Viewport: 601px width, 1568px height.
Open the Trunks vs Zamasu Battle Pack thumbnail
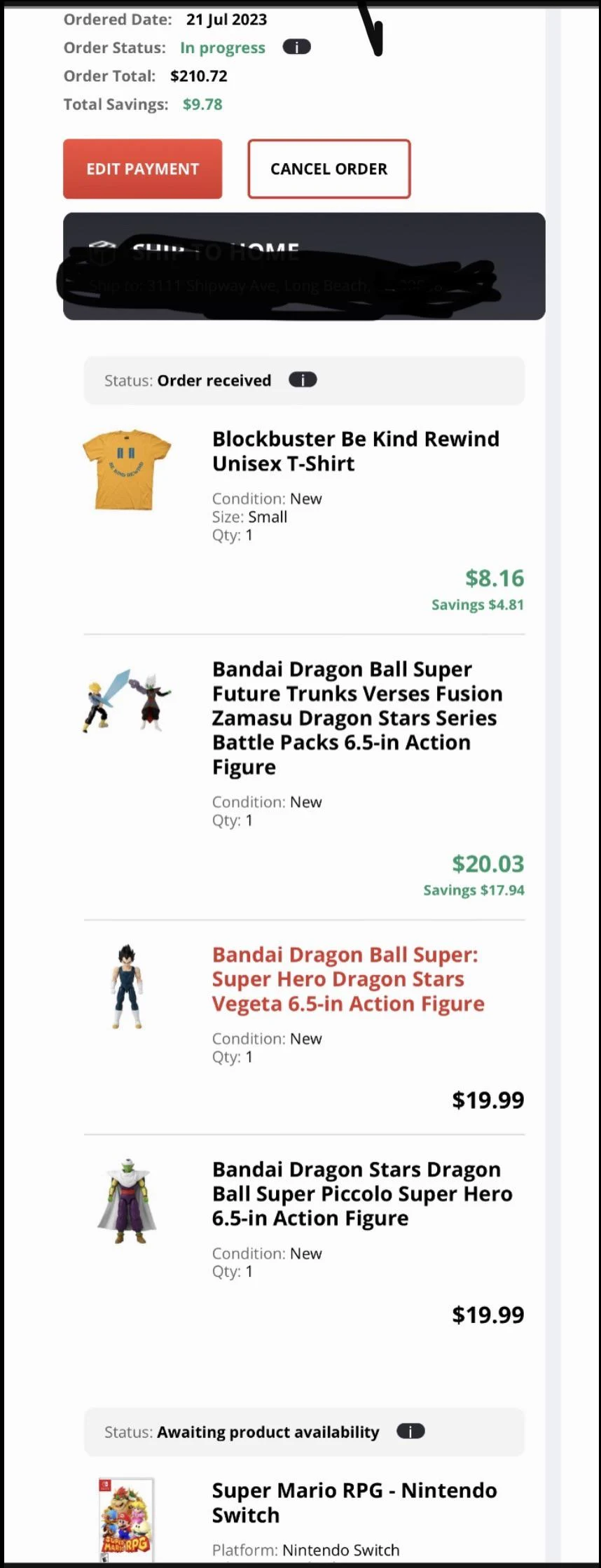[126, 700]
